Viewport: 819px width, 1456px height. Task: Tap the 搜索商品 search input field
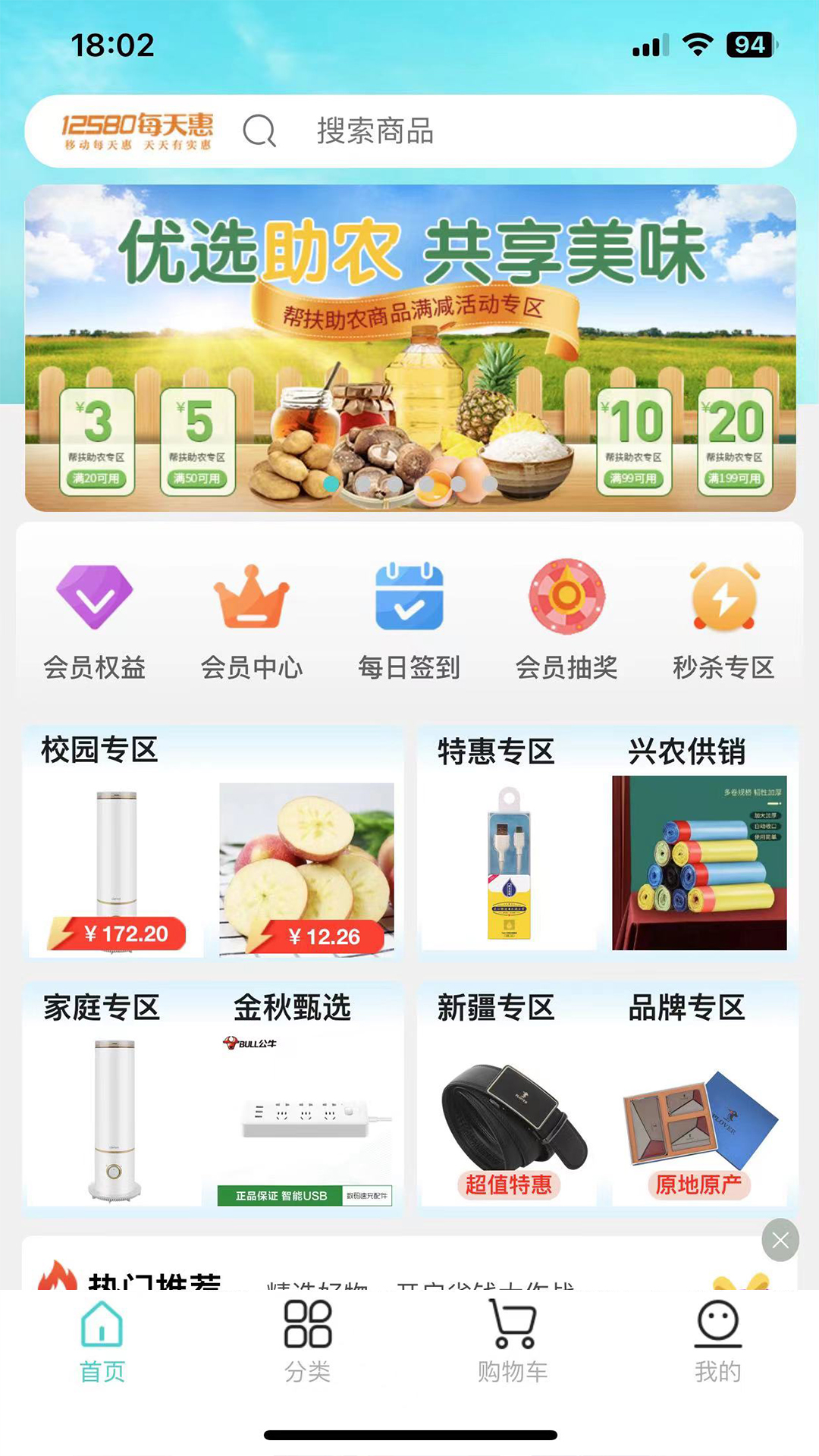pyautogui.click(x=455, y=132)
